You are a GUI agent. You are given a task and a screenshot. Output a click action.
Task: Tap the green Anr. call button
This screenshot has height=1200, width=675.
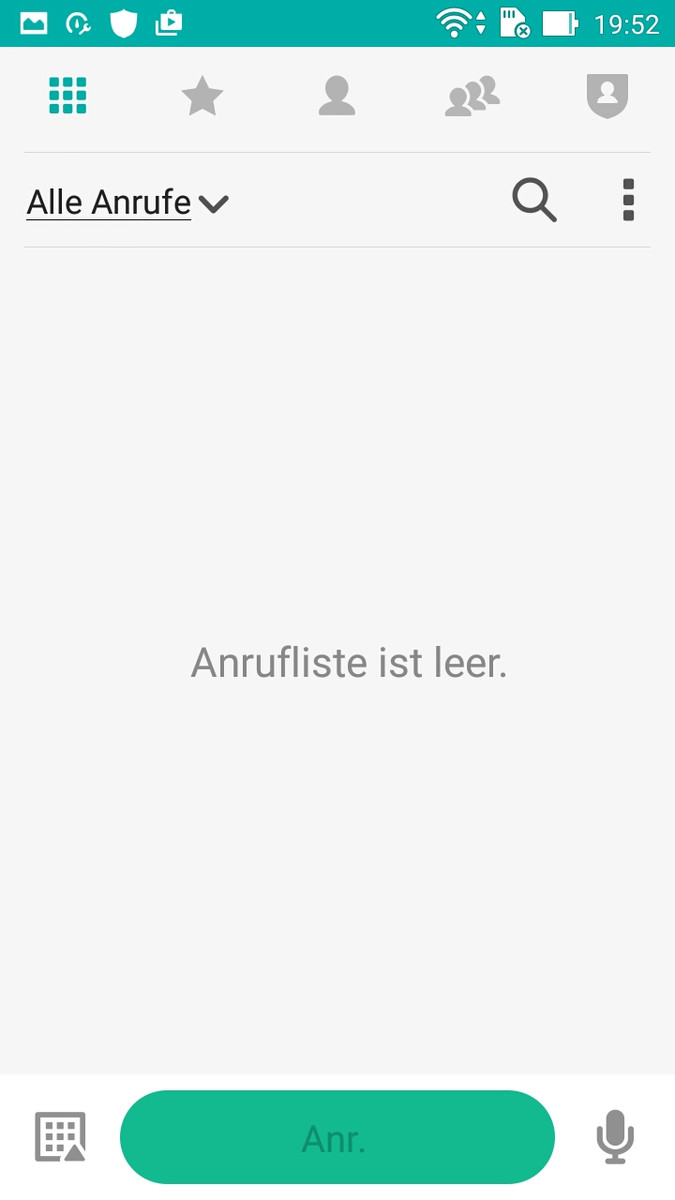(x=337, y=1137)
